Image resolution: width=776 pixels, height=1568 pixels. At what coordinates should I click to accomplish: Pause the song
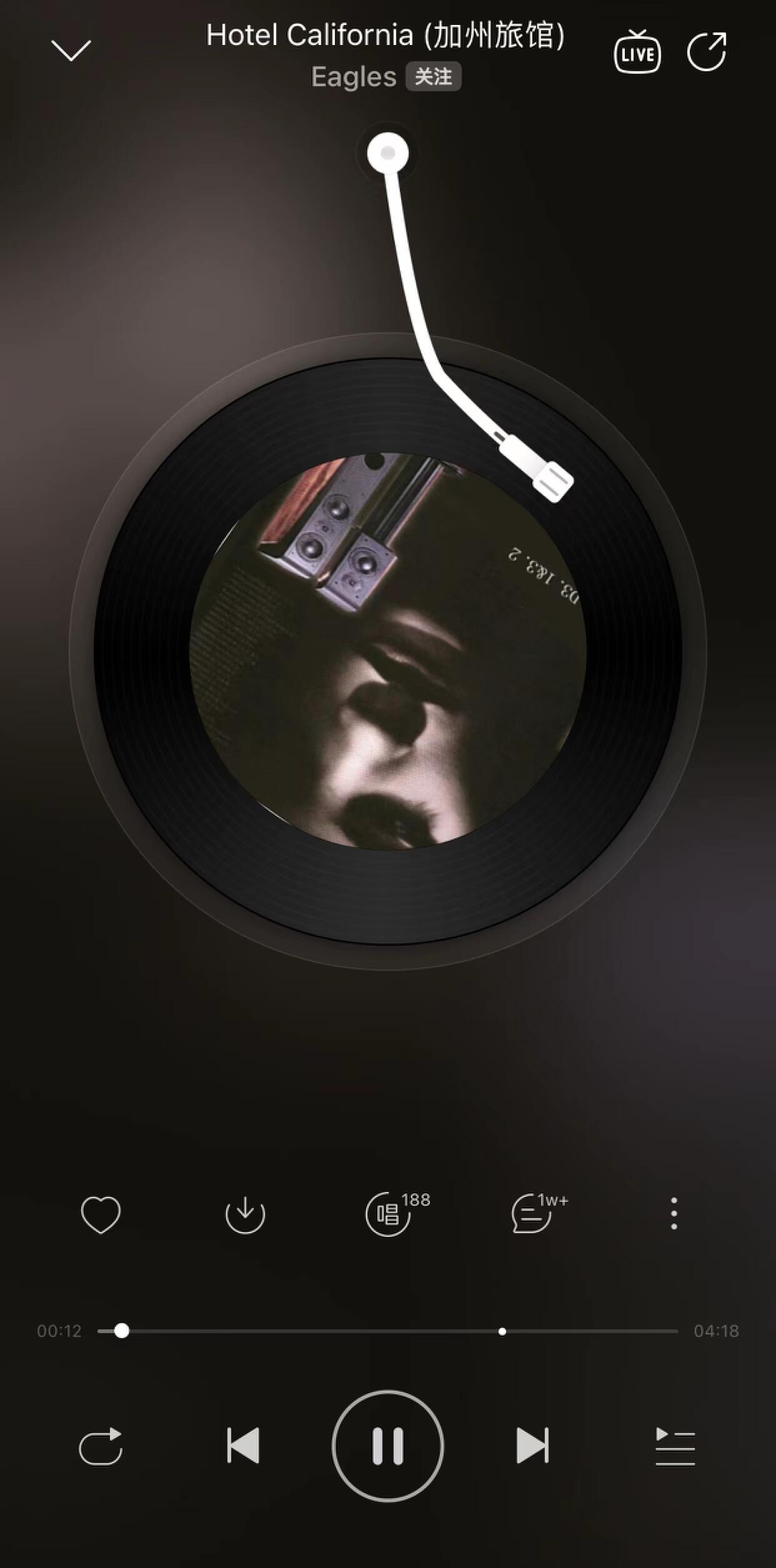click(388, 1445)
